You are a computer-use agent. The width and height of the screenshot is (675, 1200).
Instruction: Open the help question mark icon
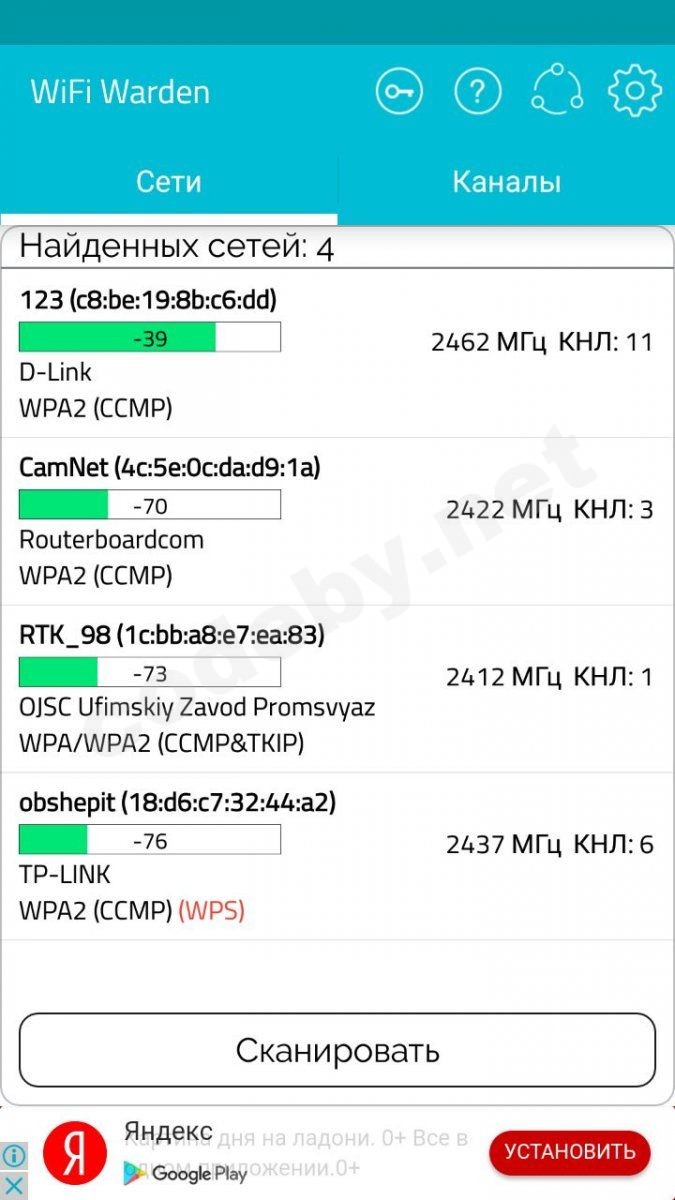pyautogui.click(x=477, y=92)
